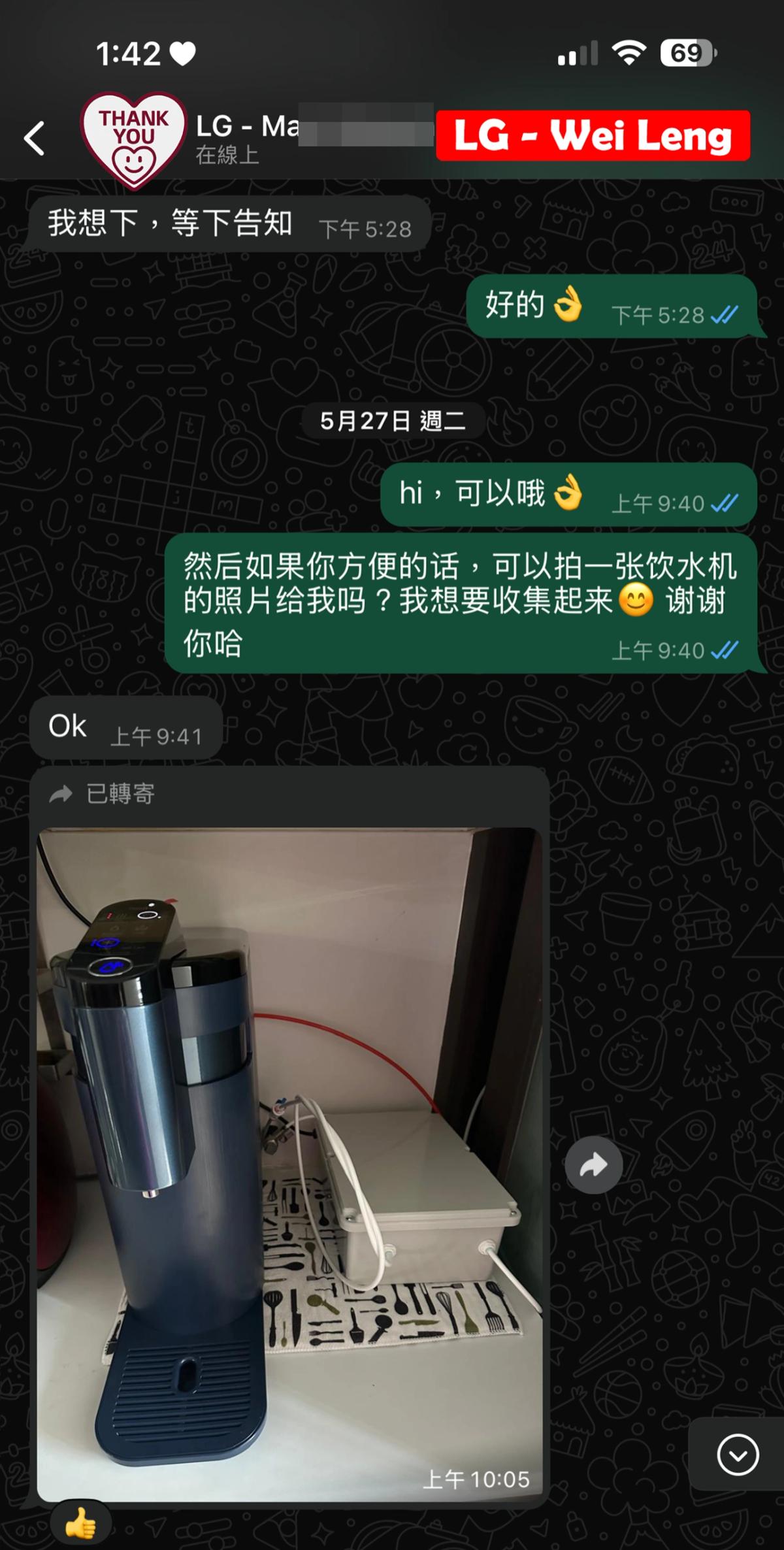View the thumbs-up reaction on the photo
This screenshot has width=784, height=1550.
click(80, 1524)
